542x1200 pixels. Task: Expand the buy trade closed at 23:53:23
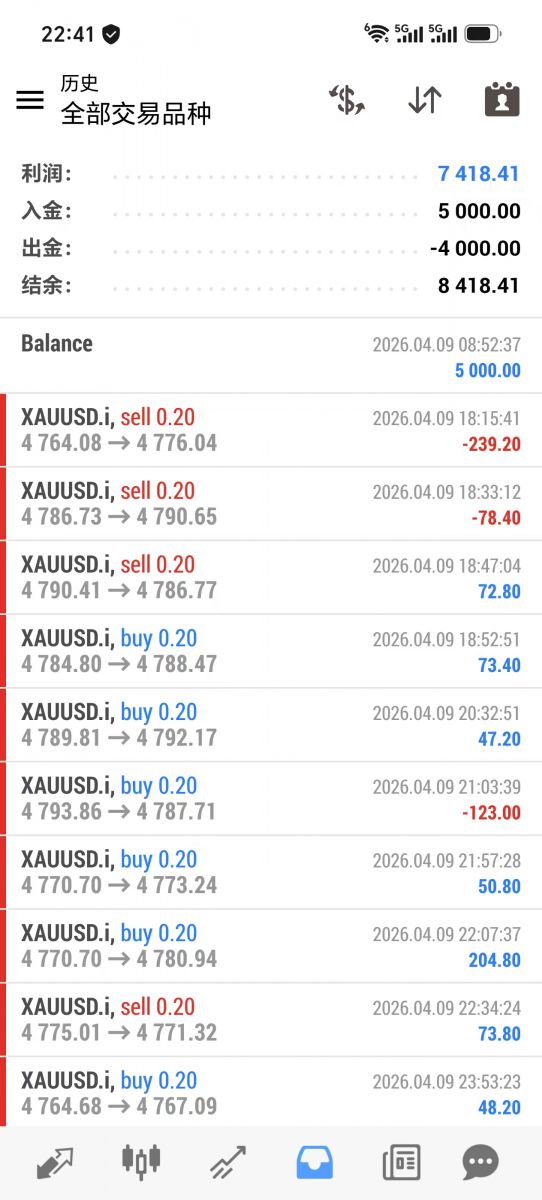[271, 1092]
